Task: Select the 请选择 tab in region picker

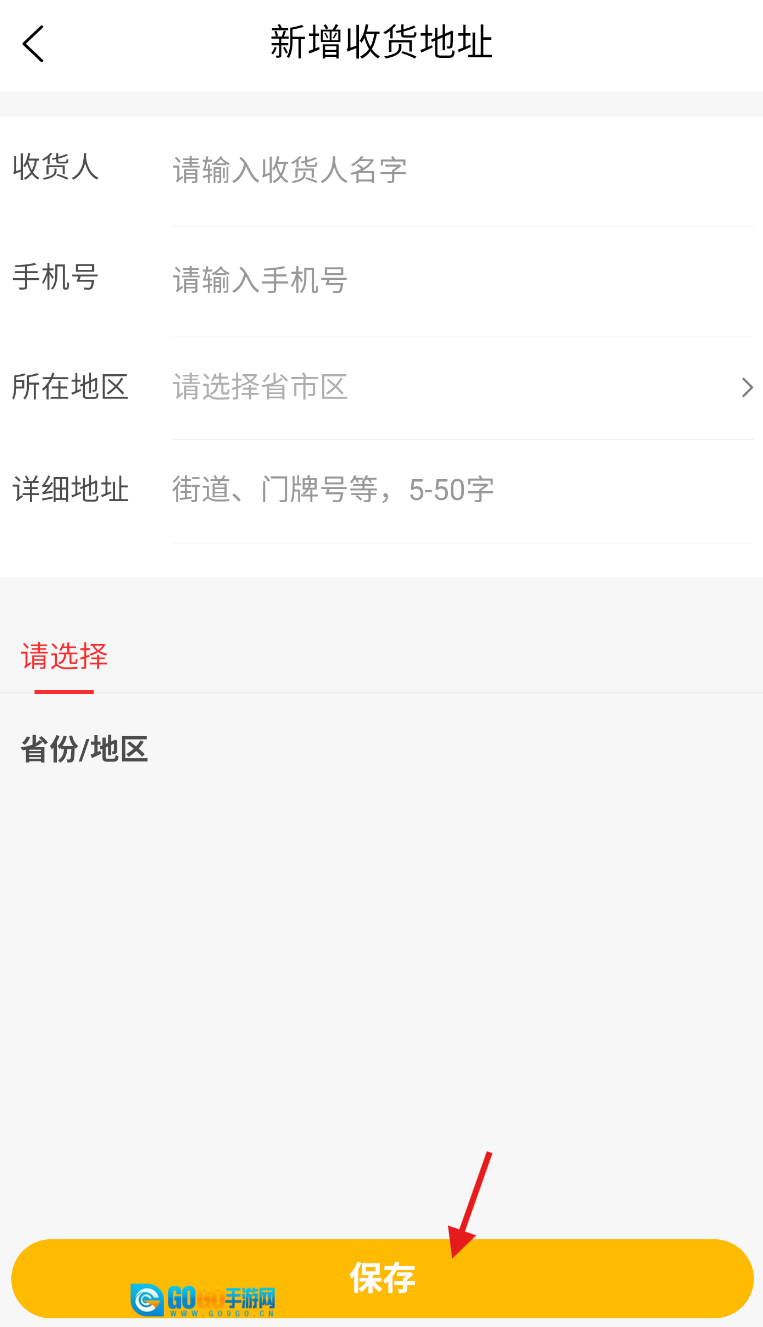Action: (x=64, y=657)
